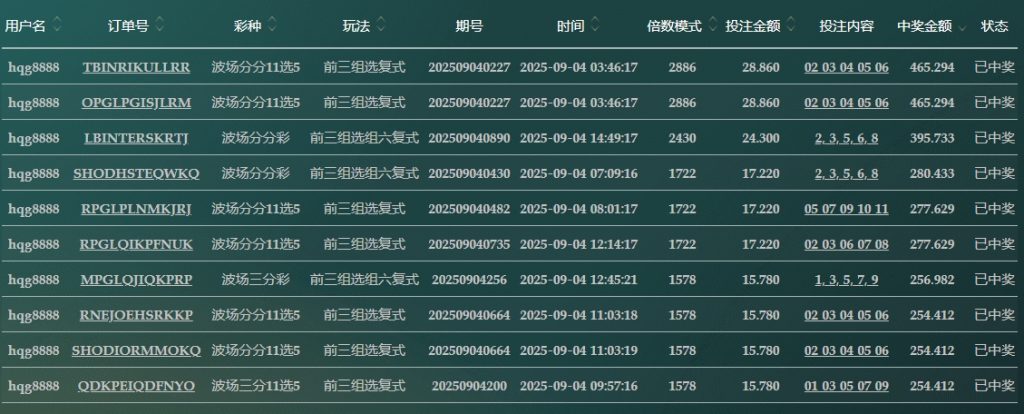Viewport: 1024px width, 414px height.
Task: View order MPGLQJIQKPRP details
Action: pos(136,279)
